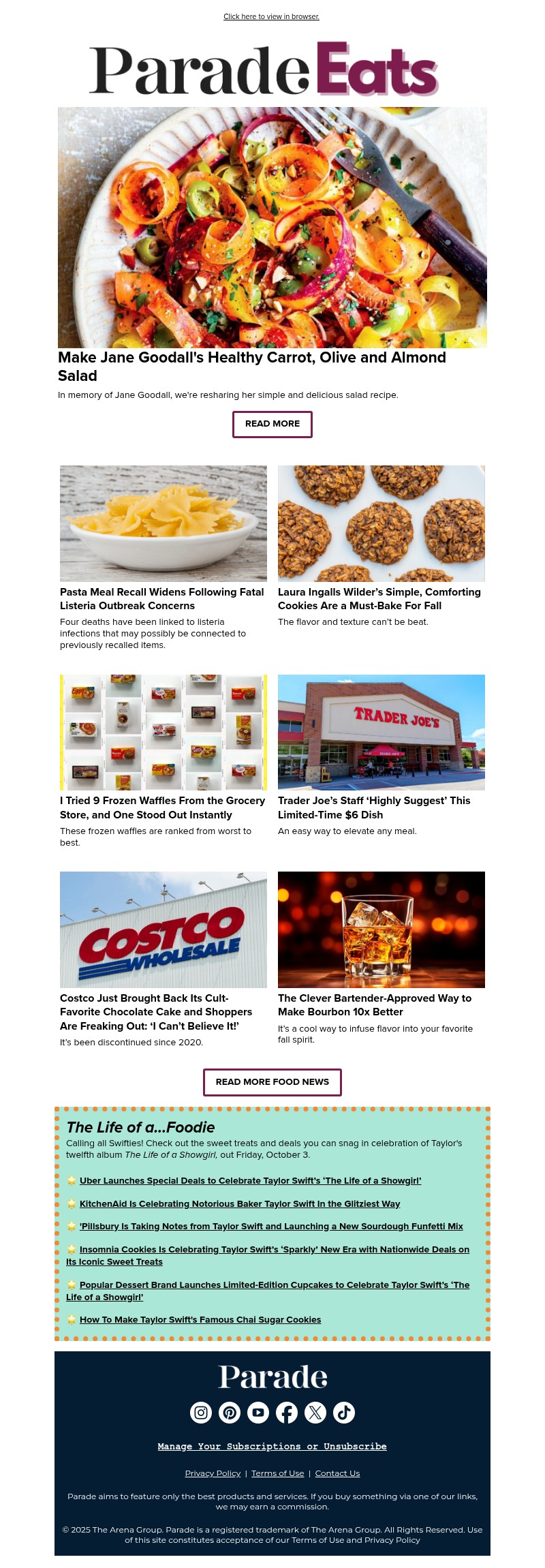
Task: Tap Read More under the carrot salad story
Action: point(272,424)
